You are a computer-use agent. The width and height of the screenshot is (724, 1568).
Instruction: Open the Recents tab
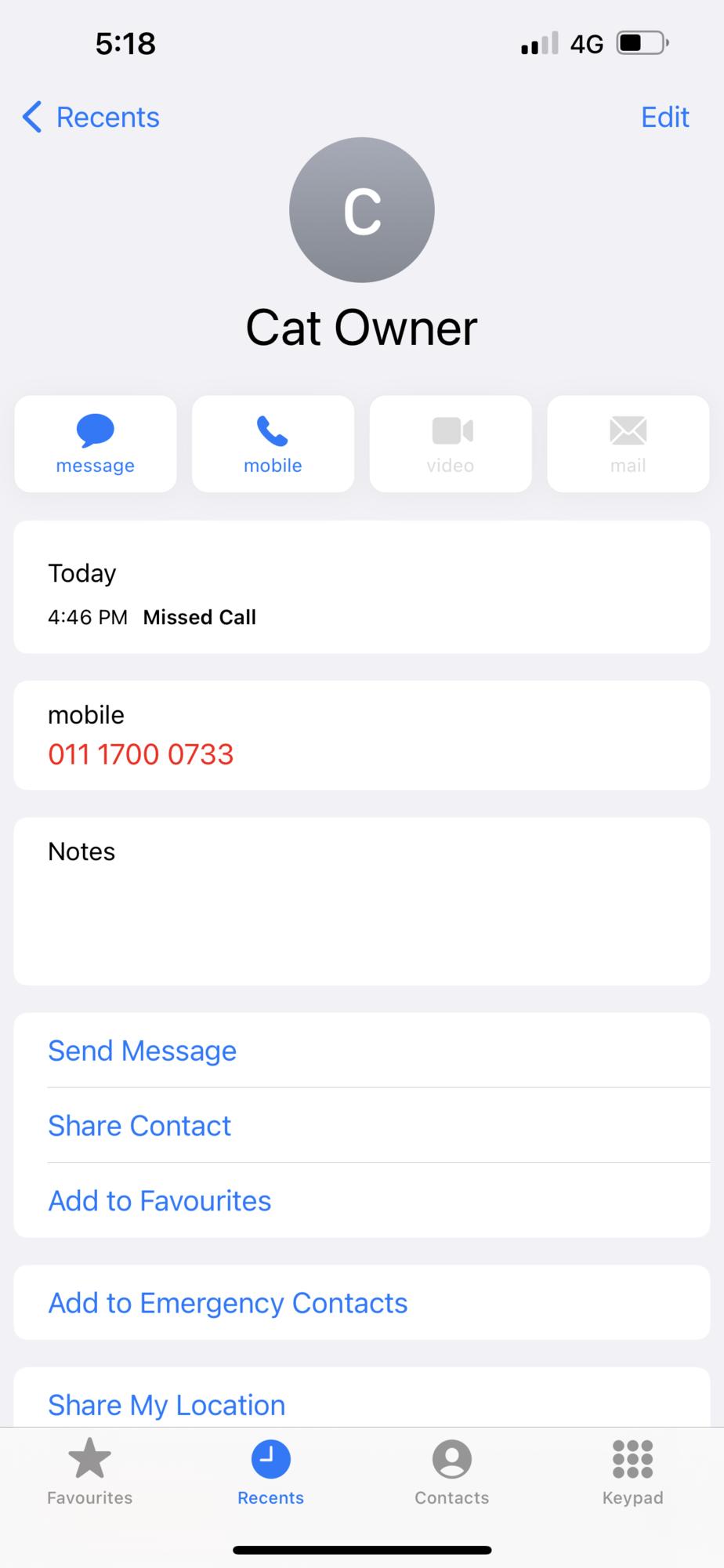(271, 1472)
